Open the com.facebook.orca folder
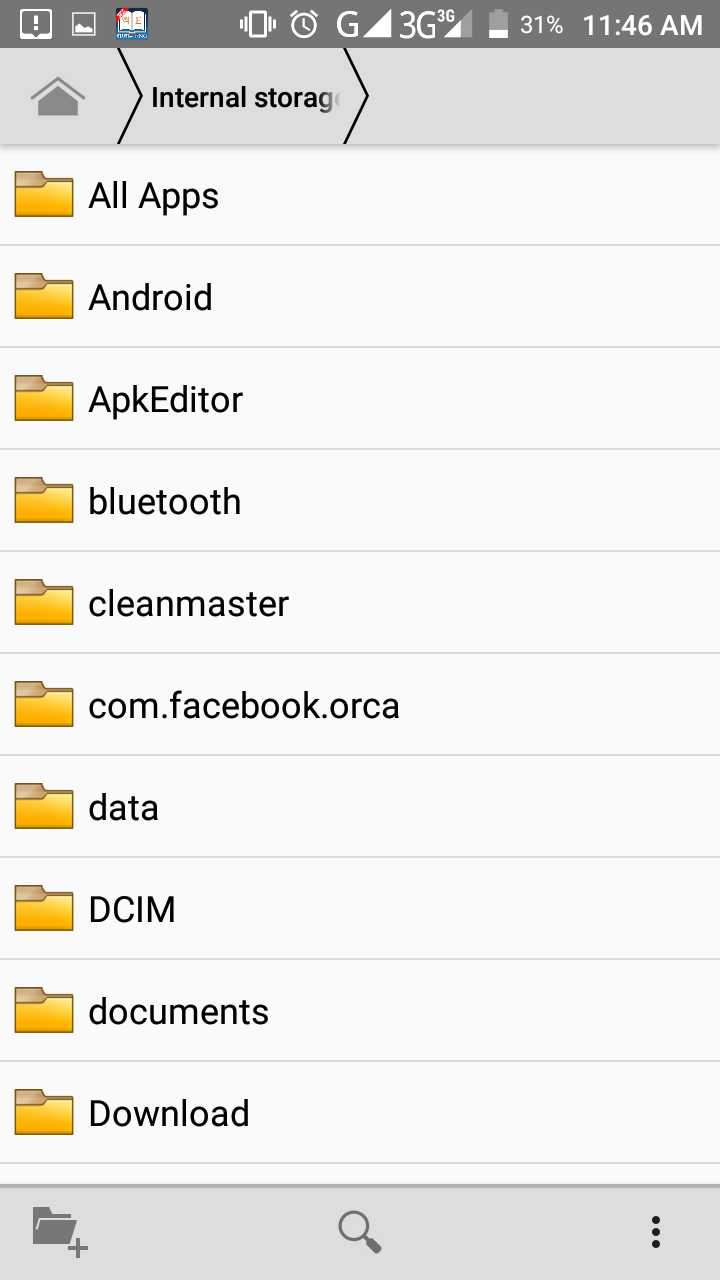The height and width of the screenshot is (1280, 720). [360, 705]
